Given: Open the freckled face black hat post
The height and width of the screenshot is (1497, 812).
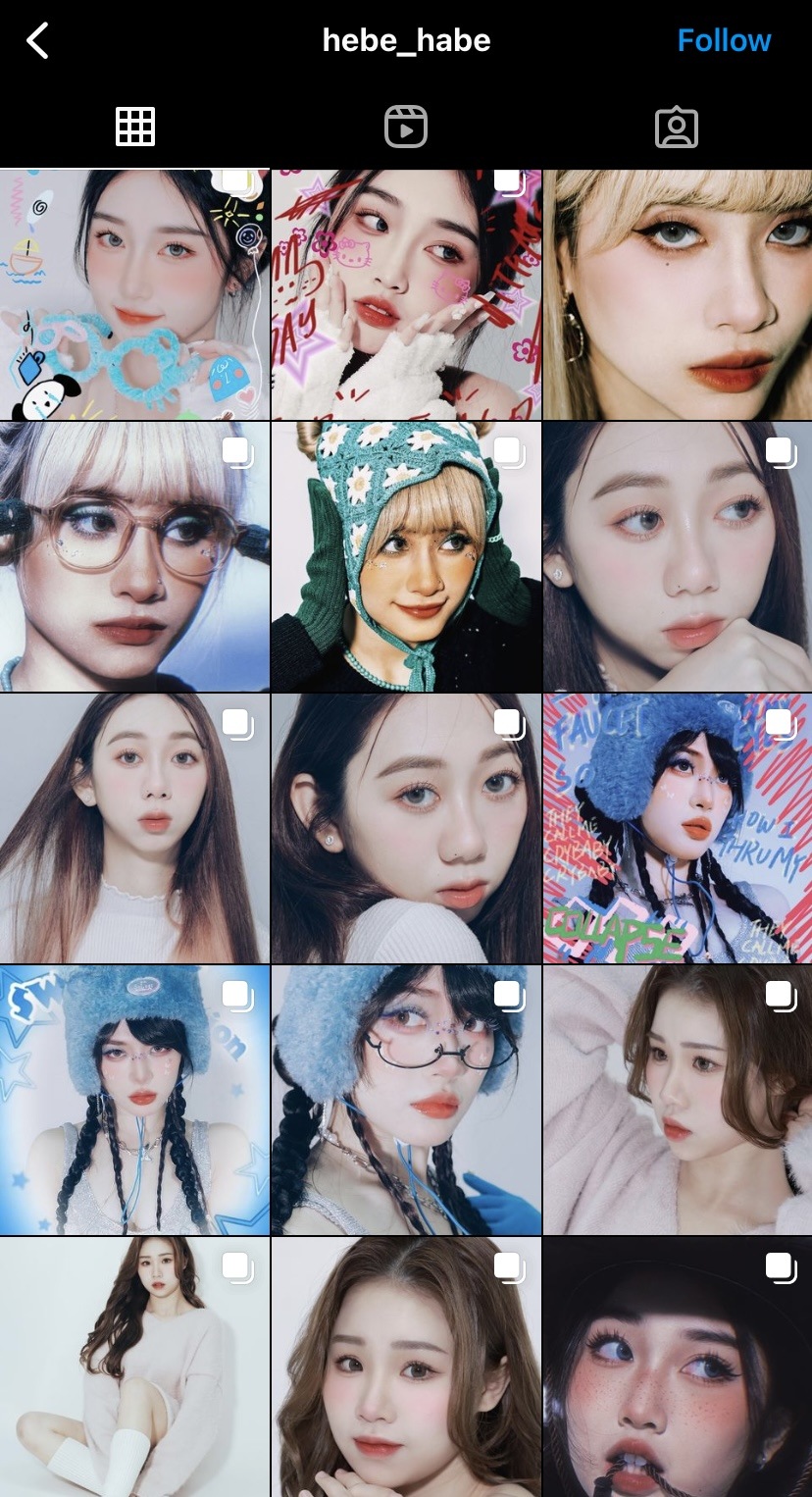Looking at the screenshot, I should click(678, 1367).
